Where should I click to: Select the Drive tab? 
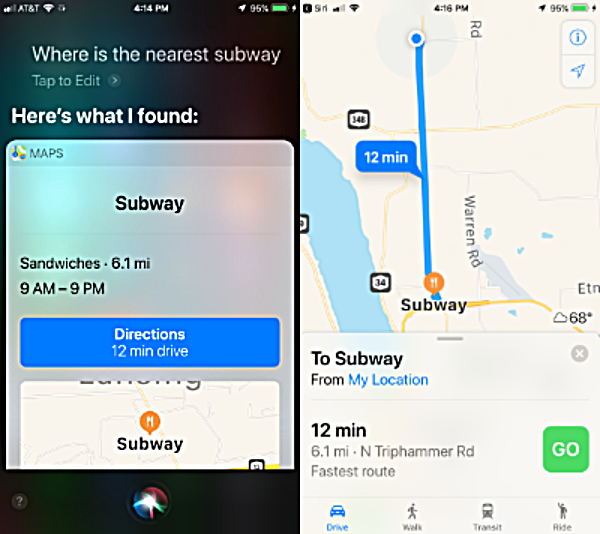338,514
